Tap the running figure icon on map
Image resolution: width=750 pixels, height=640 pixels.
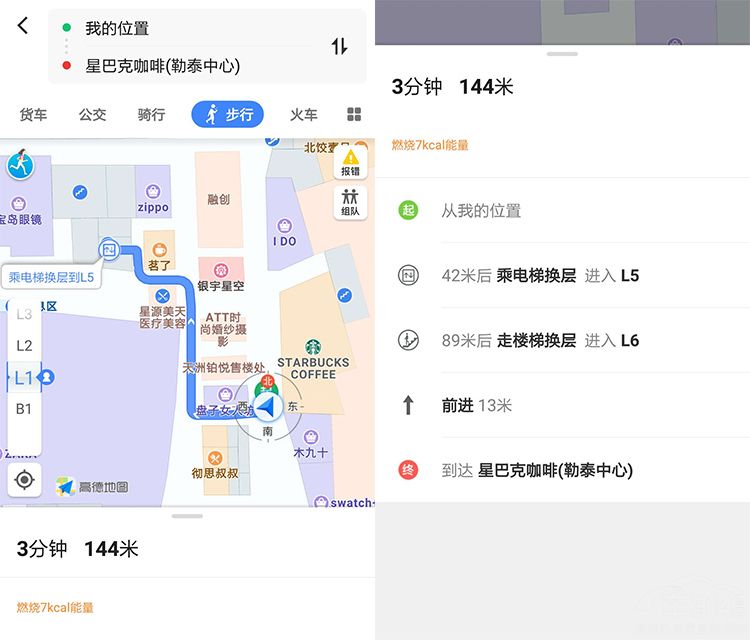(x=20, y=164)
